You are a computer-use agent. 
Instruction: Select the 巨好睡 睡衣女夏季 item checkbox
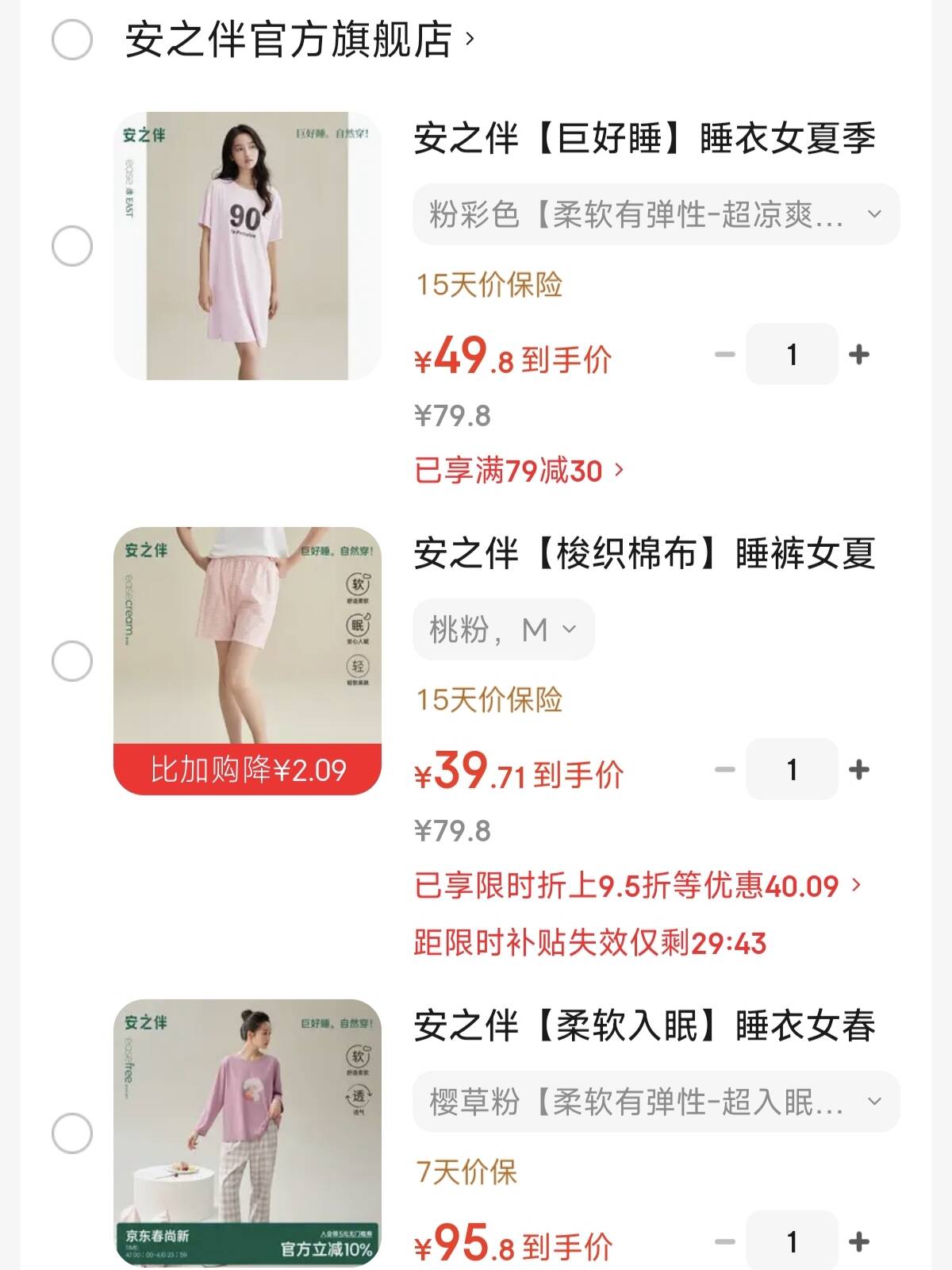point(72,246)
